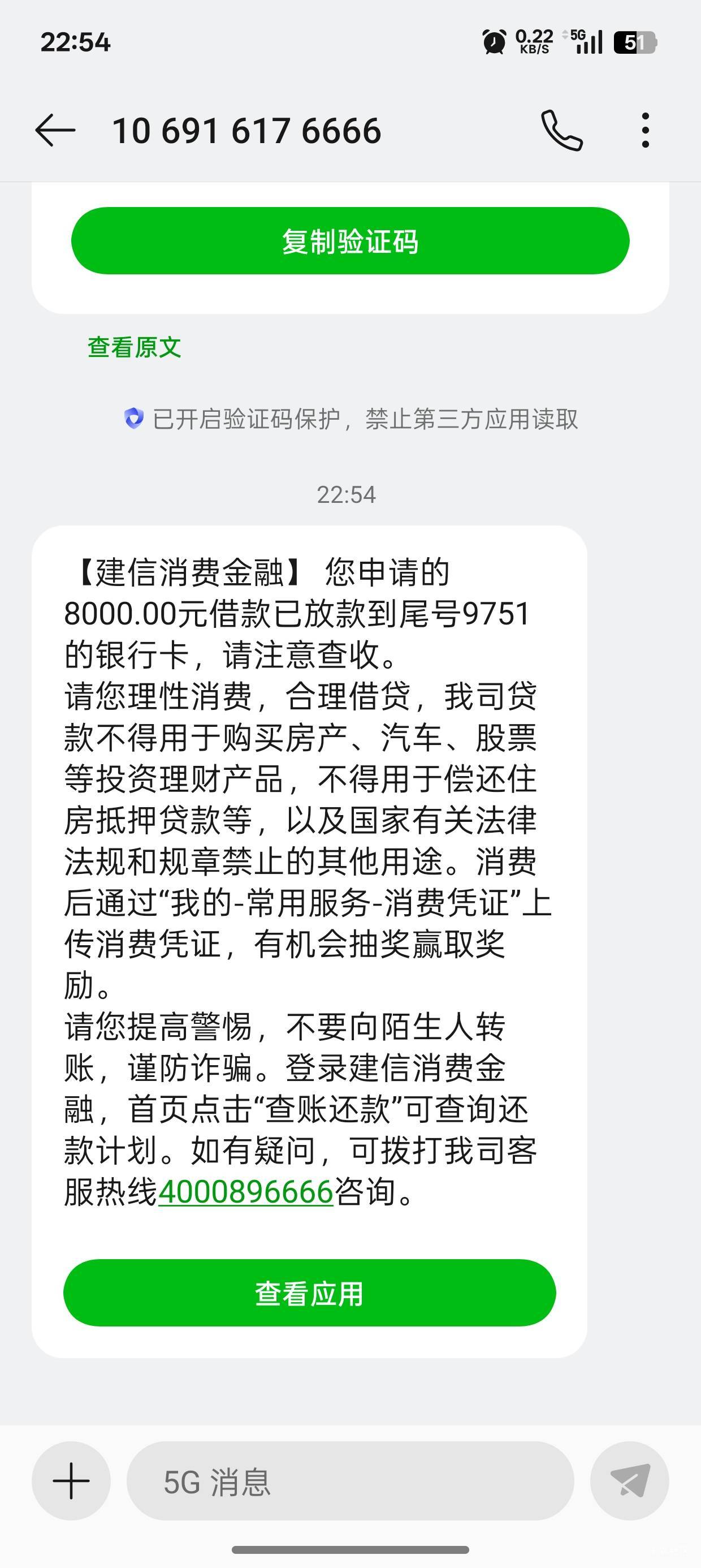
Task: Tap the 复制验证码 button
Action: pos(350,241)
